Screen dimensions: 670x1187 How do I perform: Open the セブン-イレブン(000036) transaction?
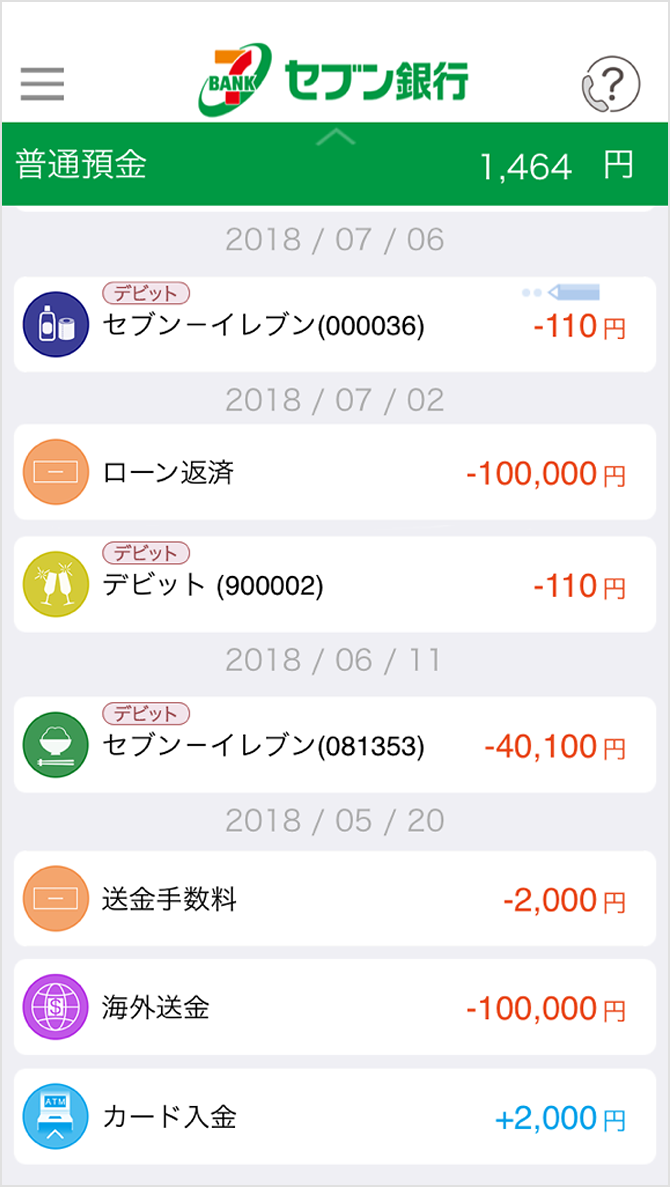[335, 324]
